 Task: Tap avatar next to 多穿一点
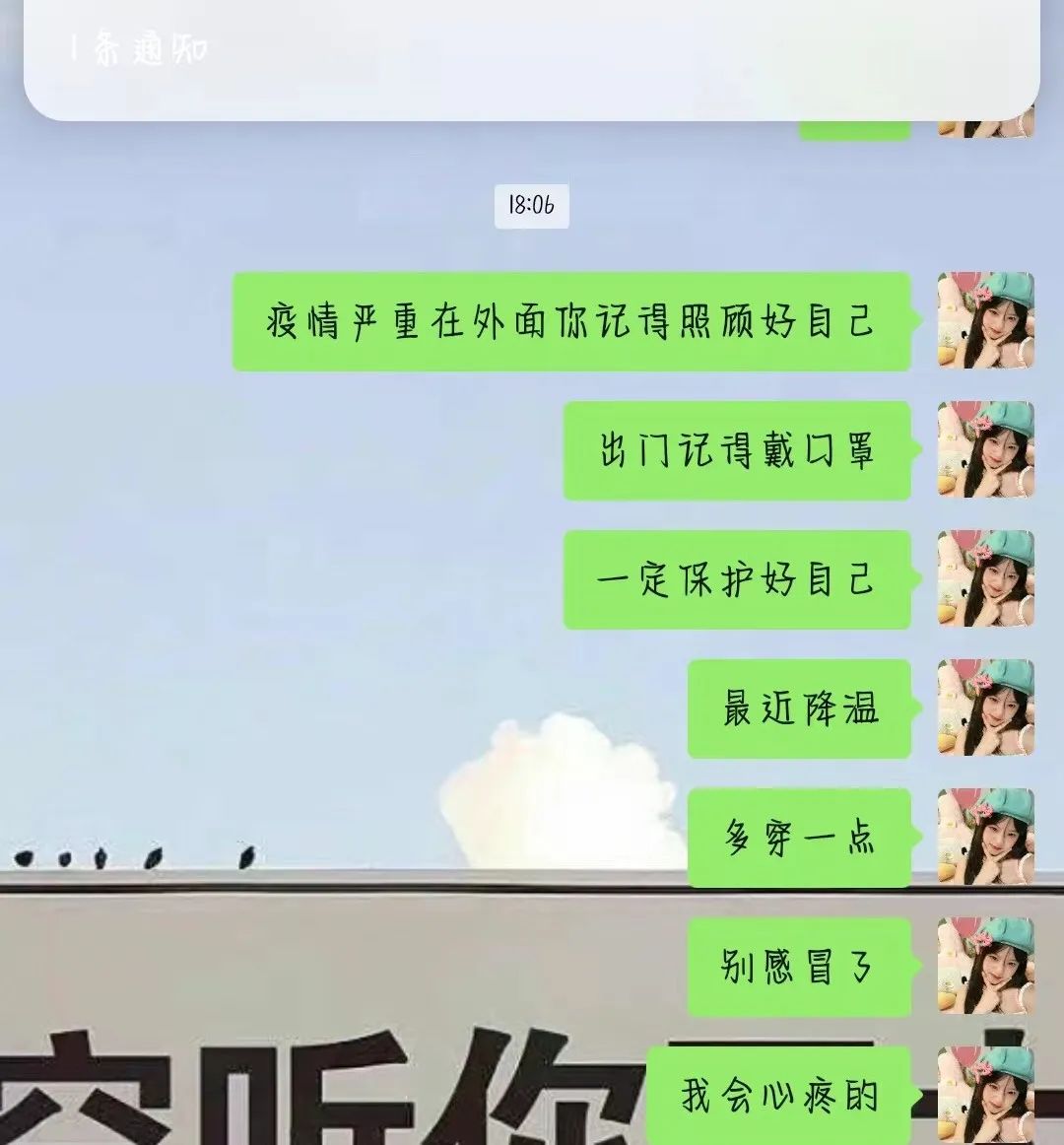(x=985, y=837)
